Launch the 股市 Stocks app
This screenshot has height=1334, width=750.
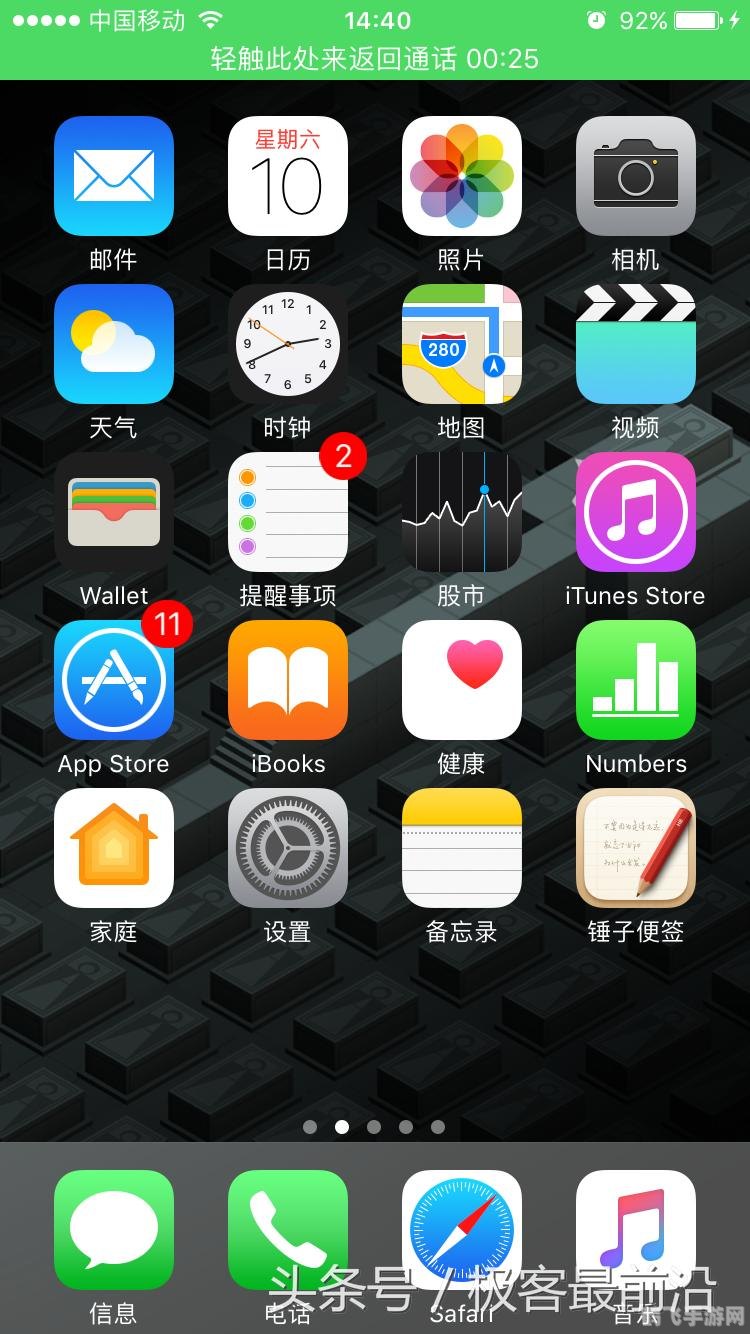[462, 512]
